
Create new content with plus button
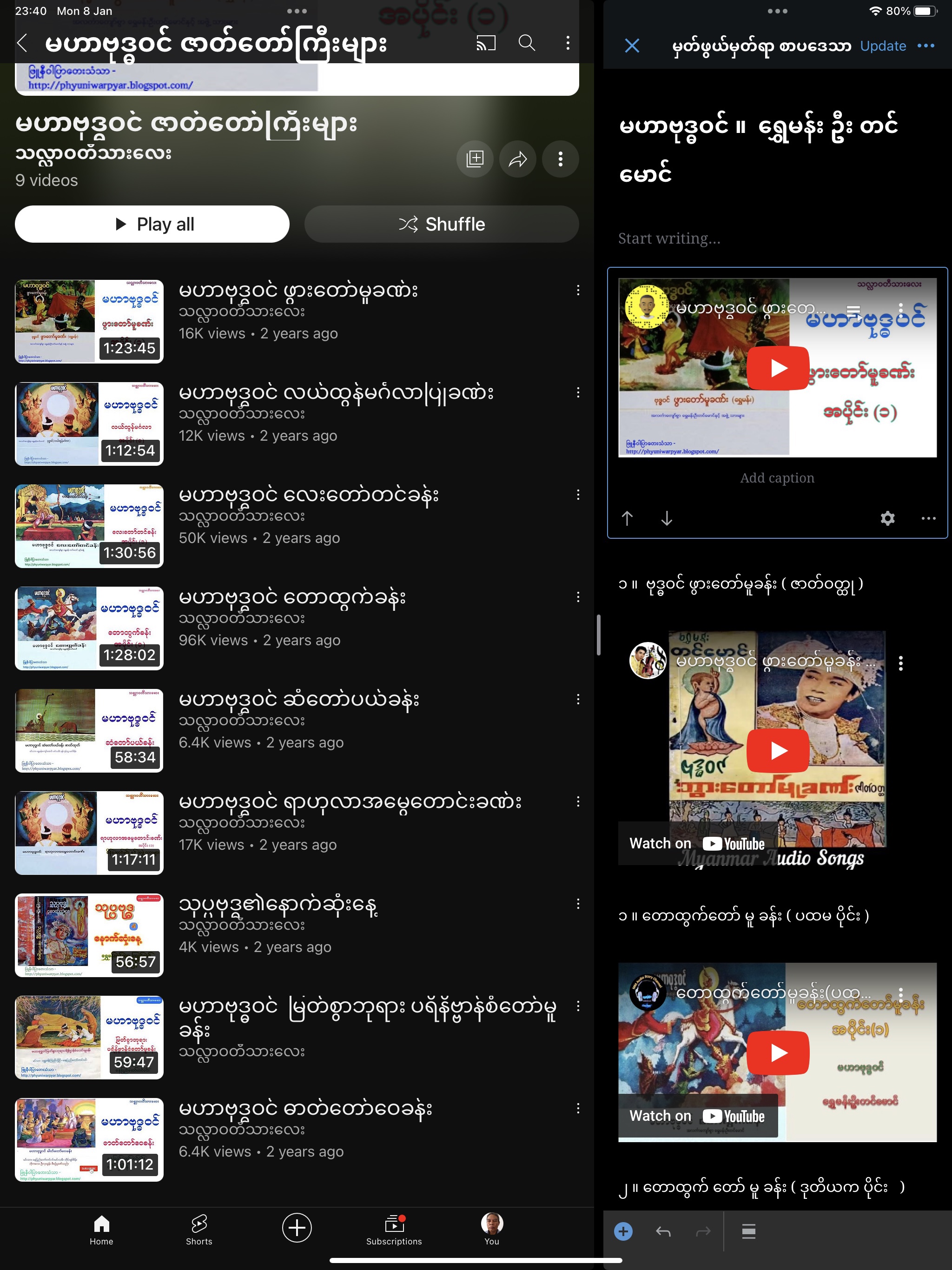point(297,1228)
